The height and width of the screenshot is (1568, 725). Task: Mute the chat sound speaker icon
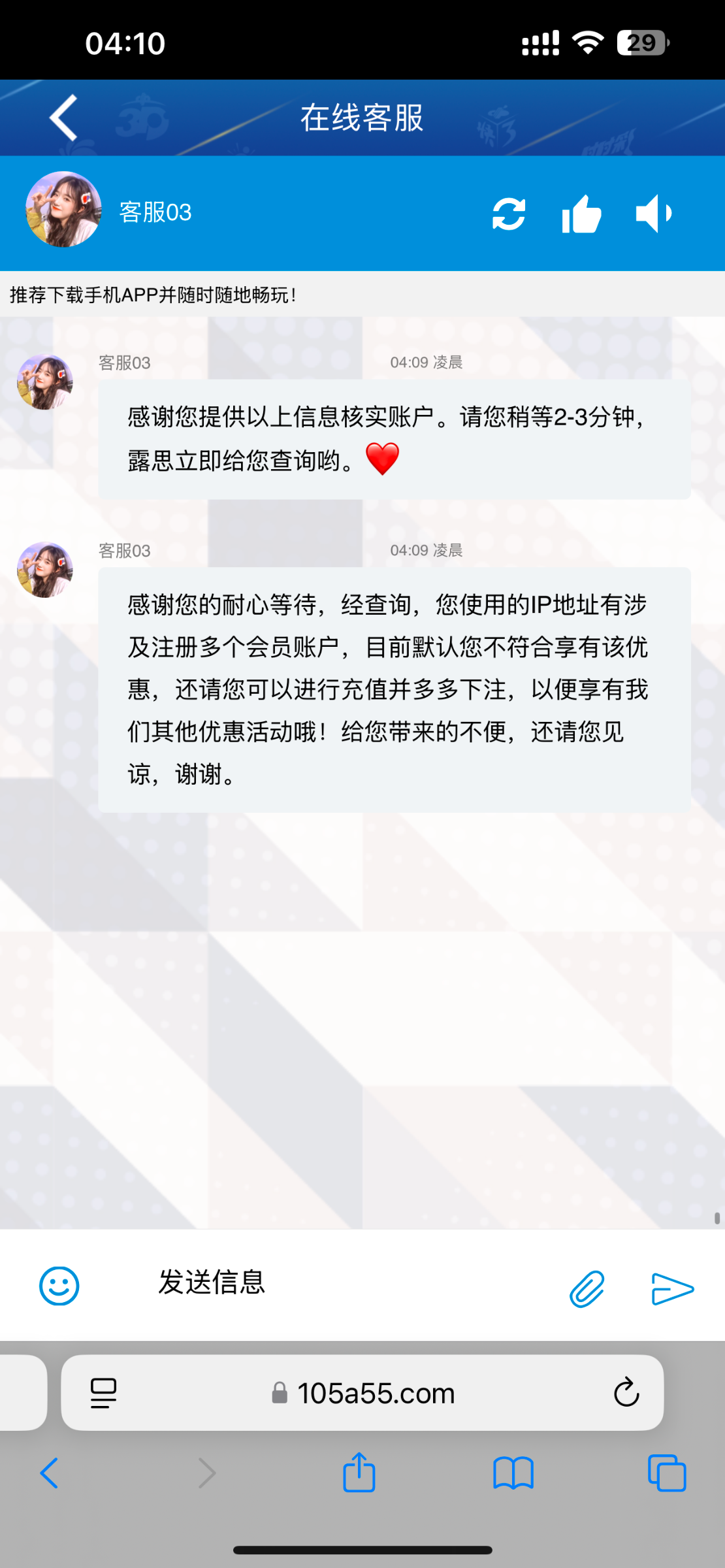pos(654,214)
